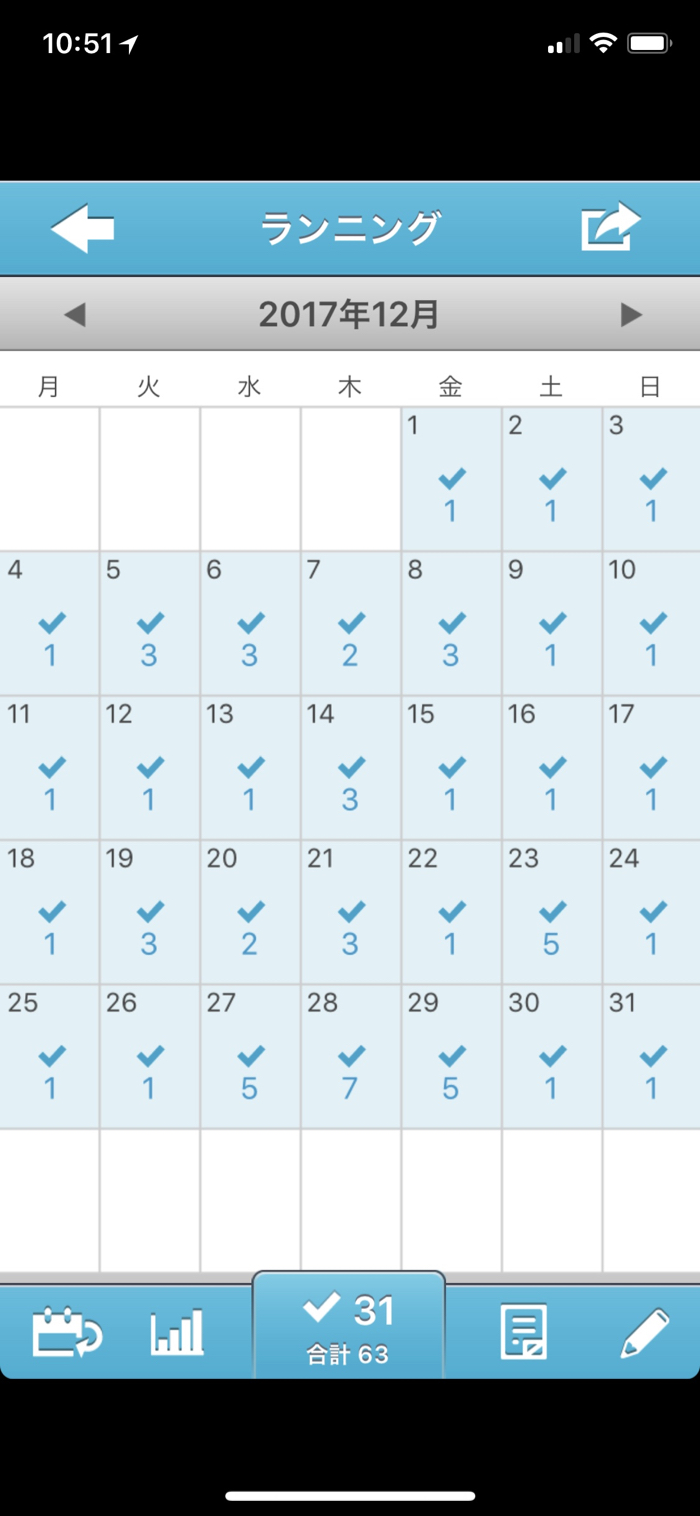Open the bar chart statistics
The width and height of the screenshot is (700, 1516).
(177, 1332)
